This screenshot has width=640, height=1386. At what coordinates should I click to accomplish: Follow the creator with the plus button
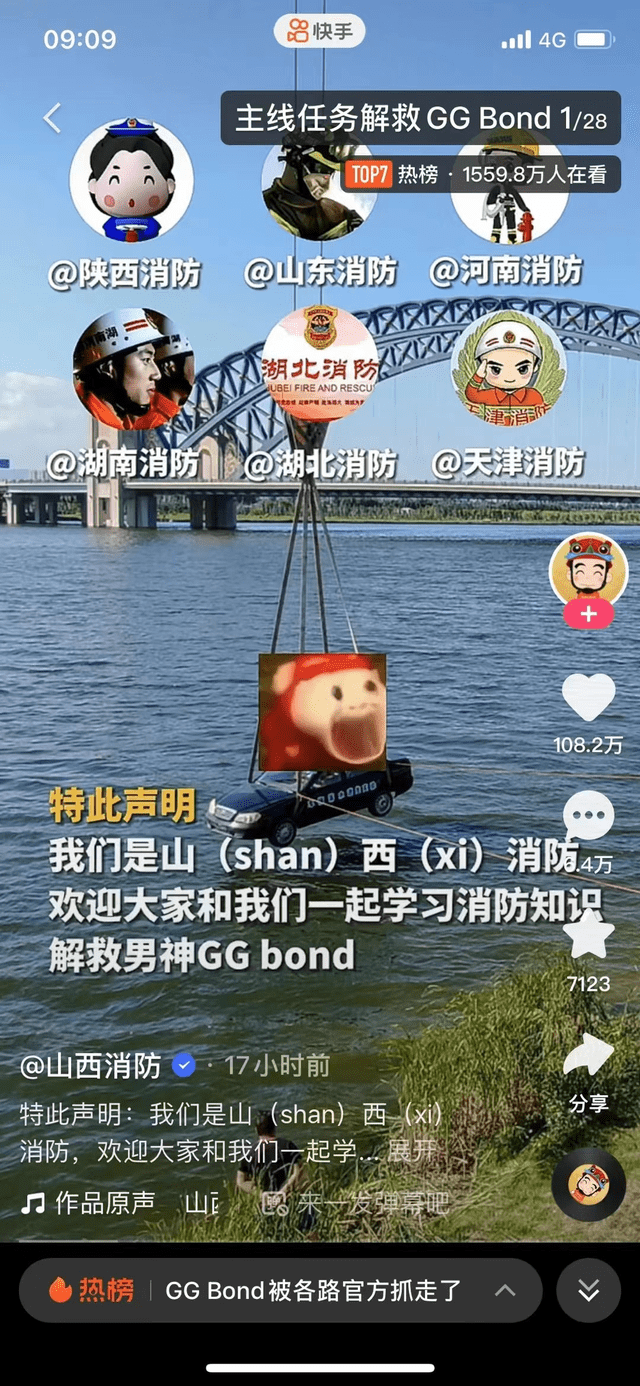(x=588, y=615)
